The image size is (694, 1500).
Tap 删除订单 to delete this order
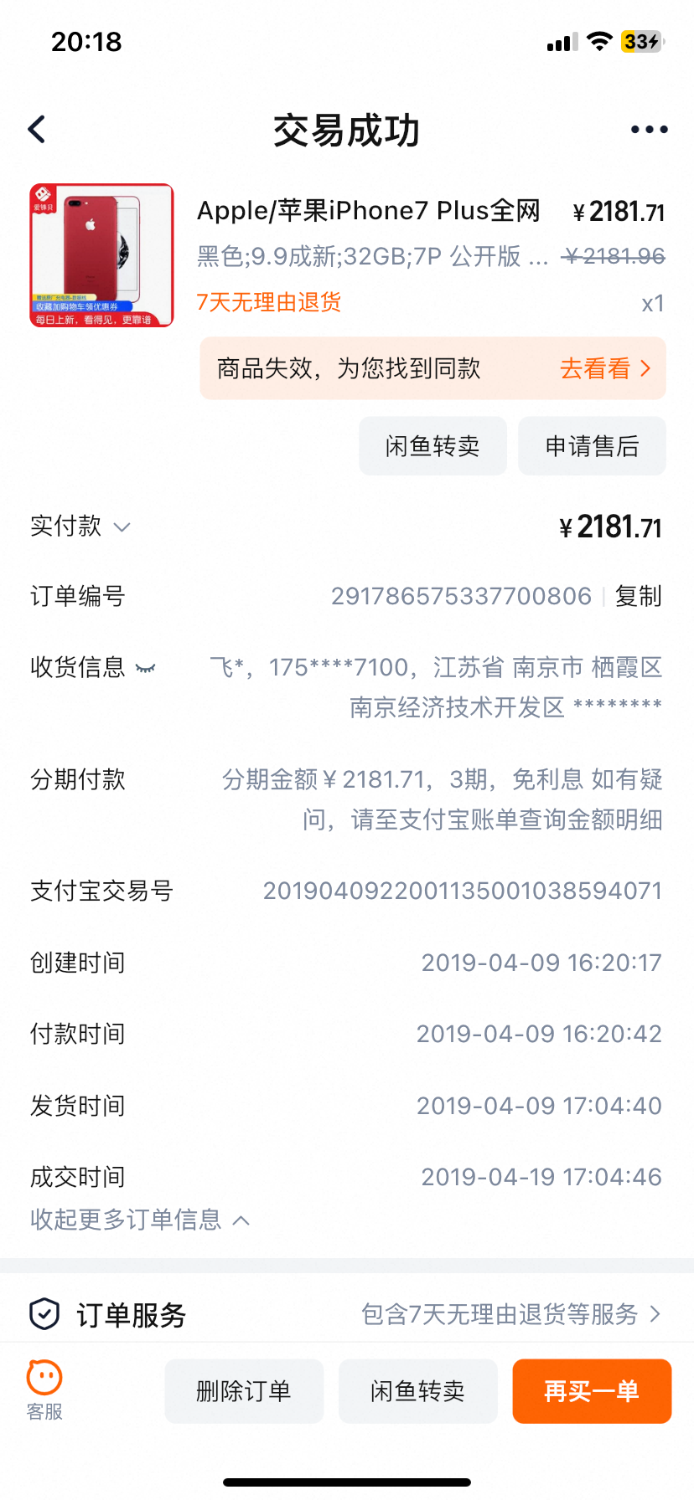click(244, 1391)
